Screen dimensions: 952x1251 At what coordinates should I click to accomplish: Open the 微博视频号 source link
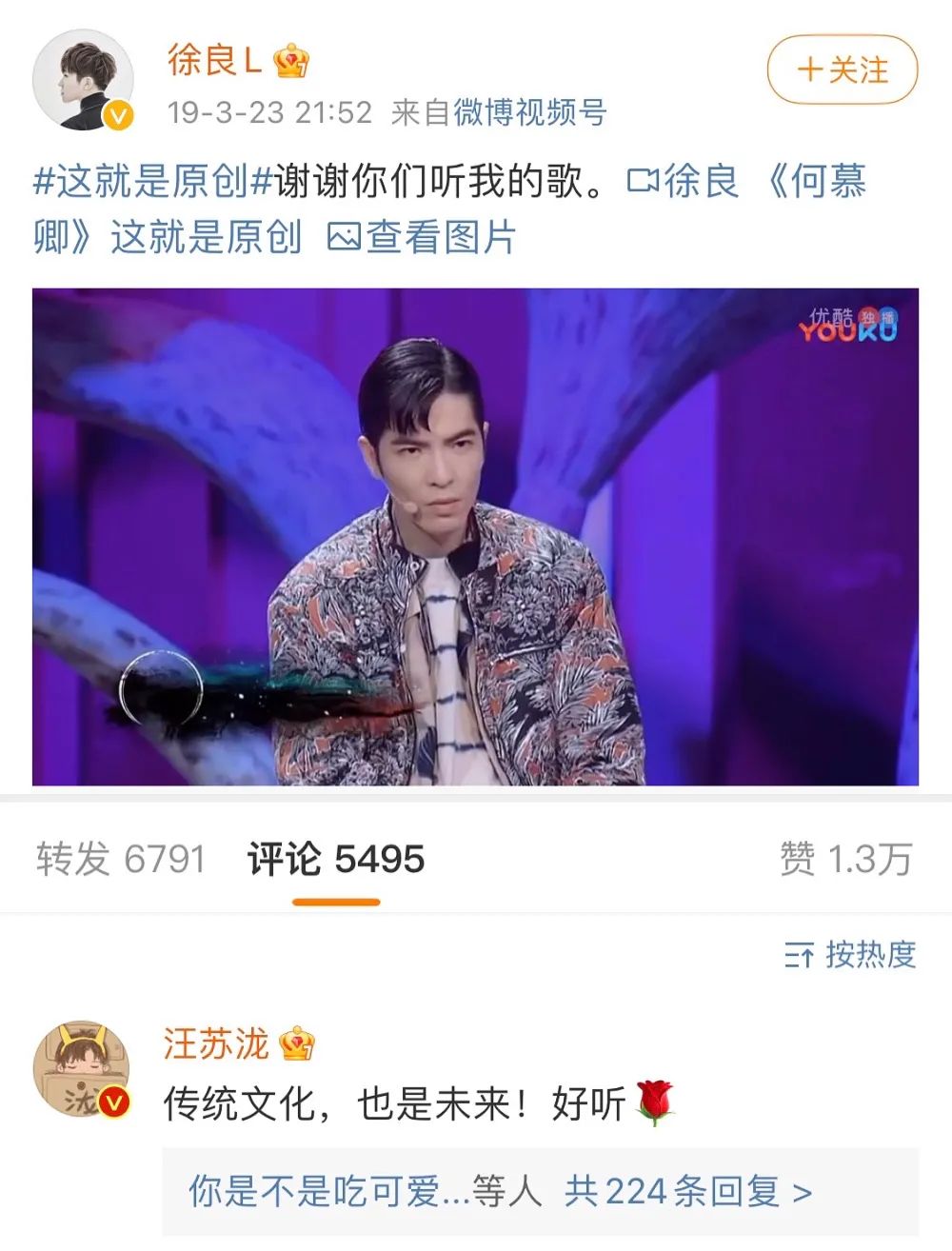click(529, 113)
